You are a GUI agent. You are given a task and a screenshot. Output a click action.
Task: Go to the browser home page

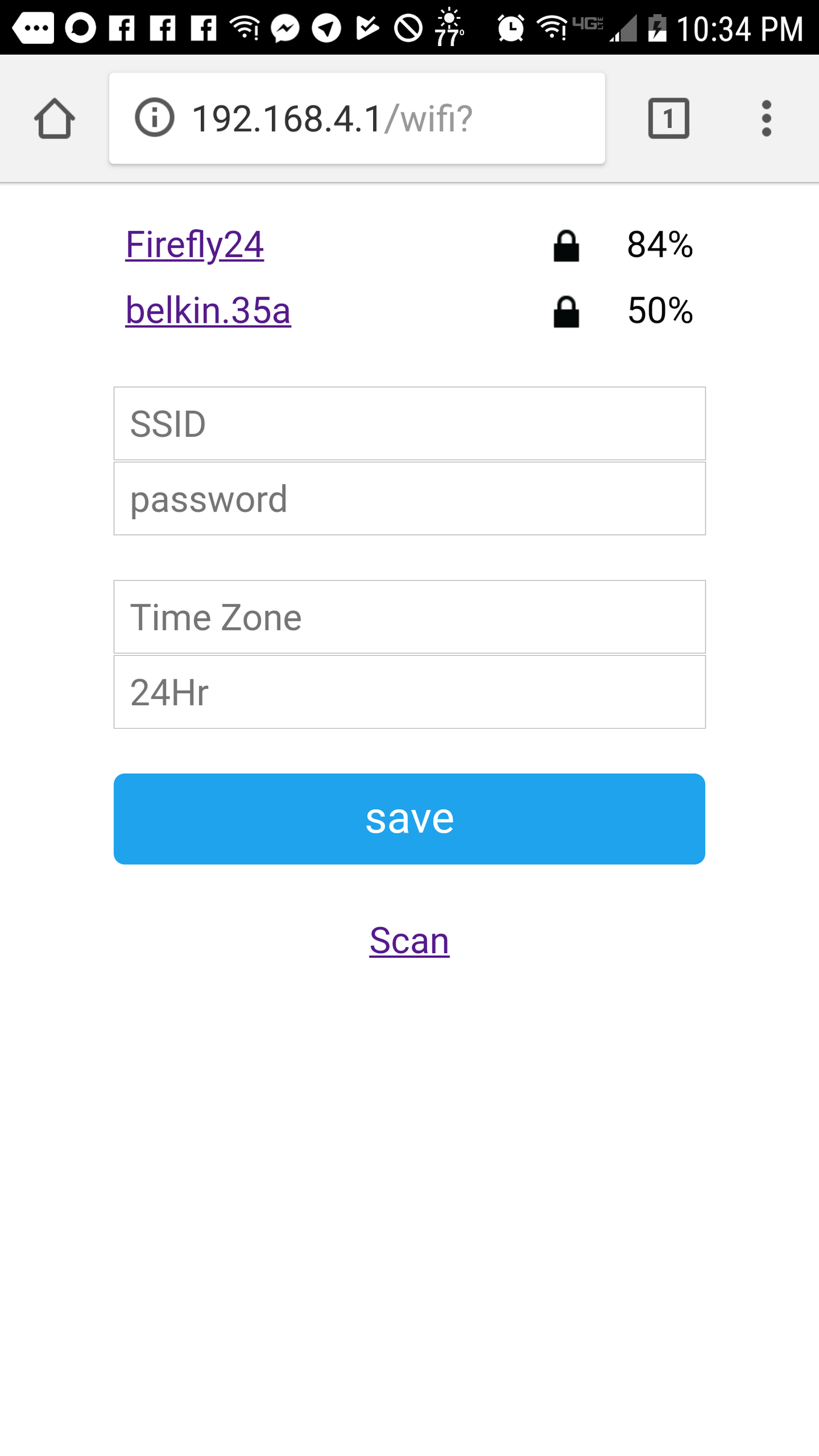(55, 118)
